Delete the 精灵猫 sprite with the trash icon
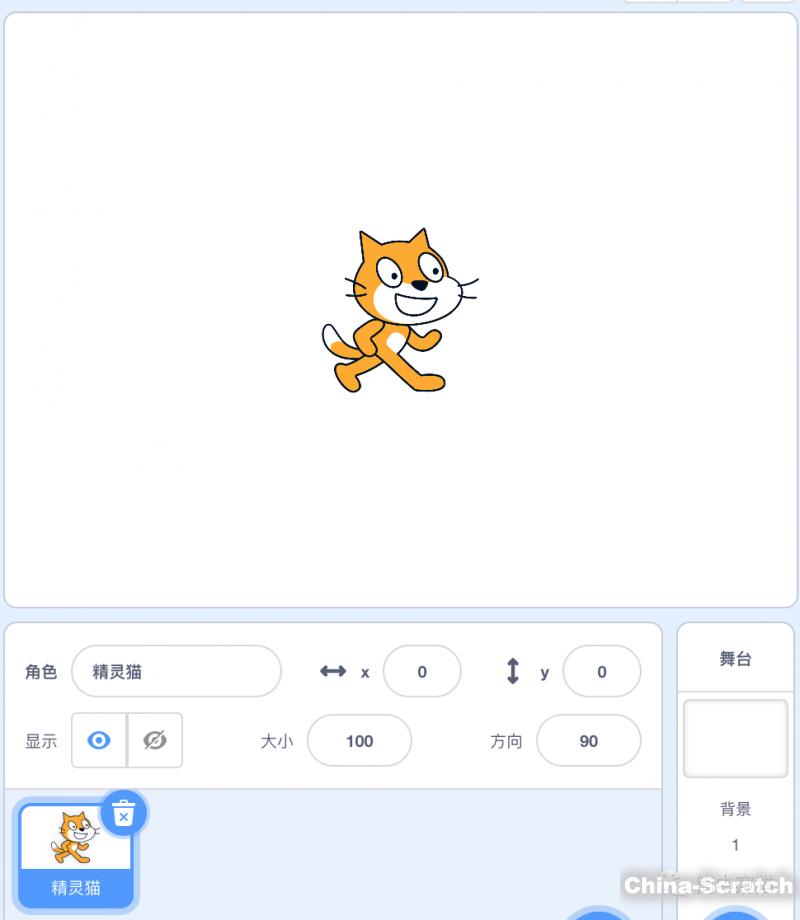Image resolution: width=800 pixels, height=920 pixels. pyautogui.click(x=123, y=814)
